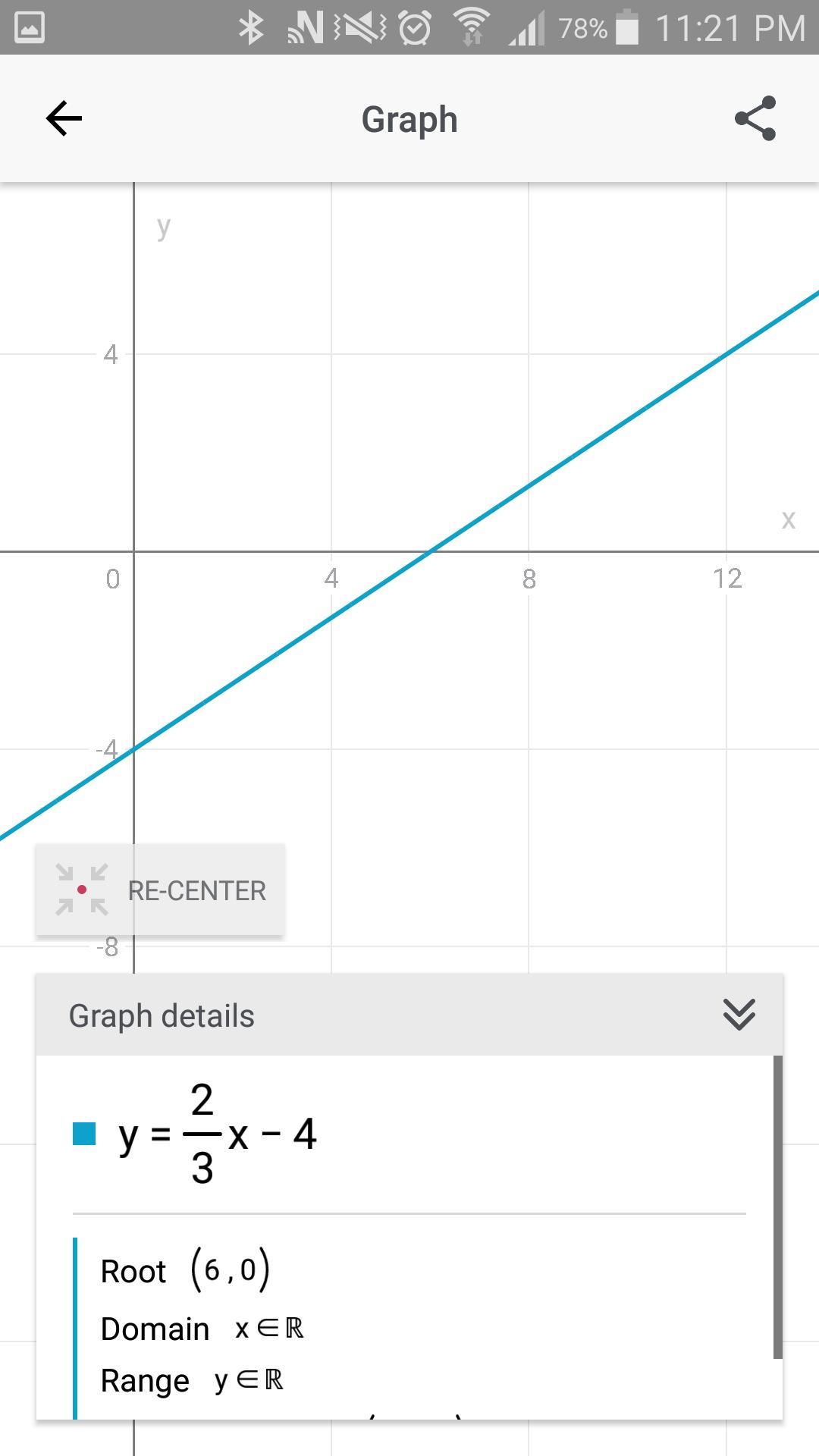Go back using the arrow icon
This screenshot has height=1456, width=819.
[x=64, y=119]
